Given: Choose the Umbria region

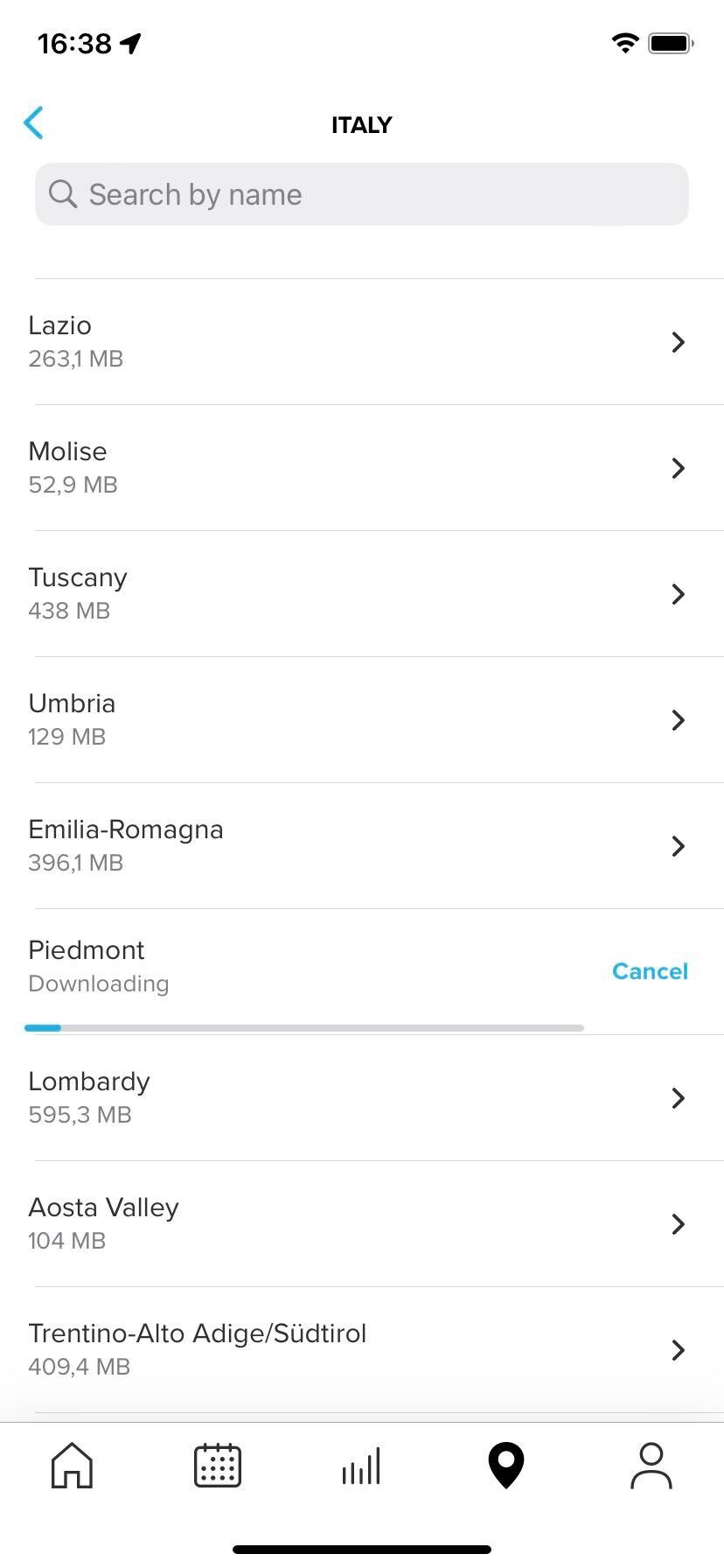Looking at the screenshot, I should pyautogui.click(x=362, y=720).
